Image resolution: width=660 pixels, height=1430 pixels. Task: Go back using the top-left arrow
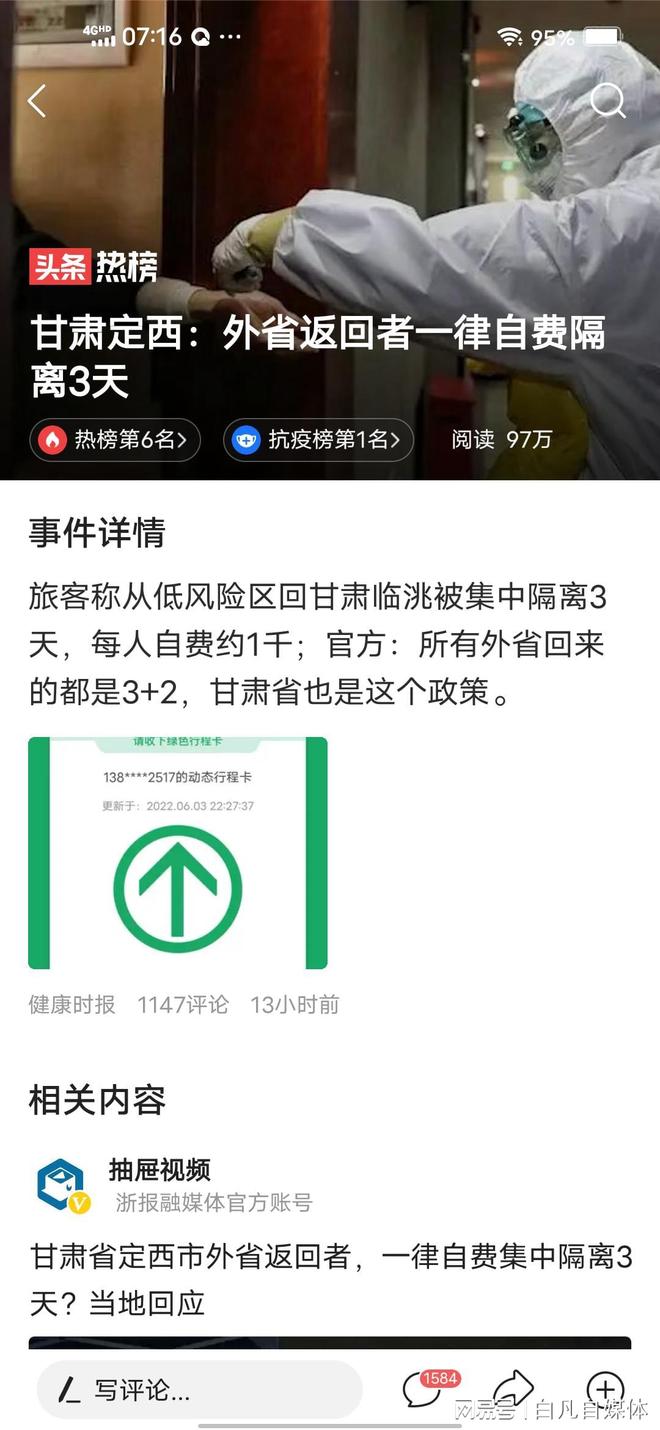37,101
